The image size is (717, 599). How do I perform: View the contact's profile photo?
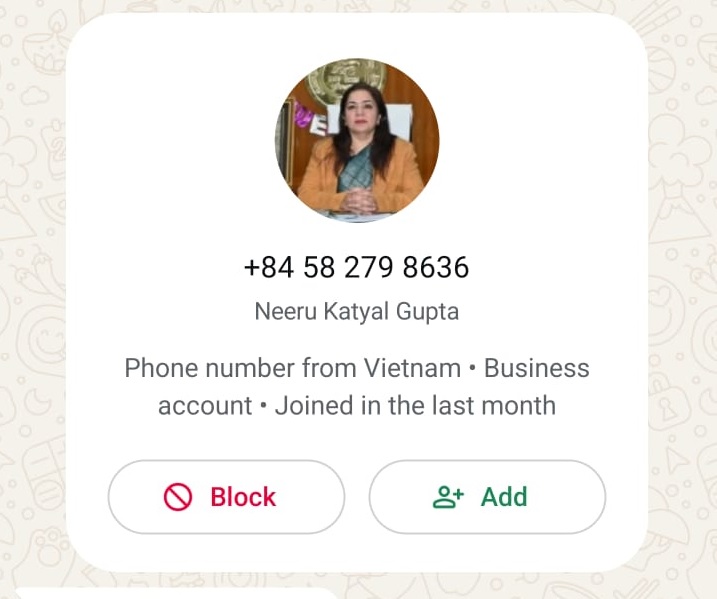tap(357, 140)
